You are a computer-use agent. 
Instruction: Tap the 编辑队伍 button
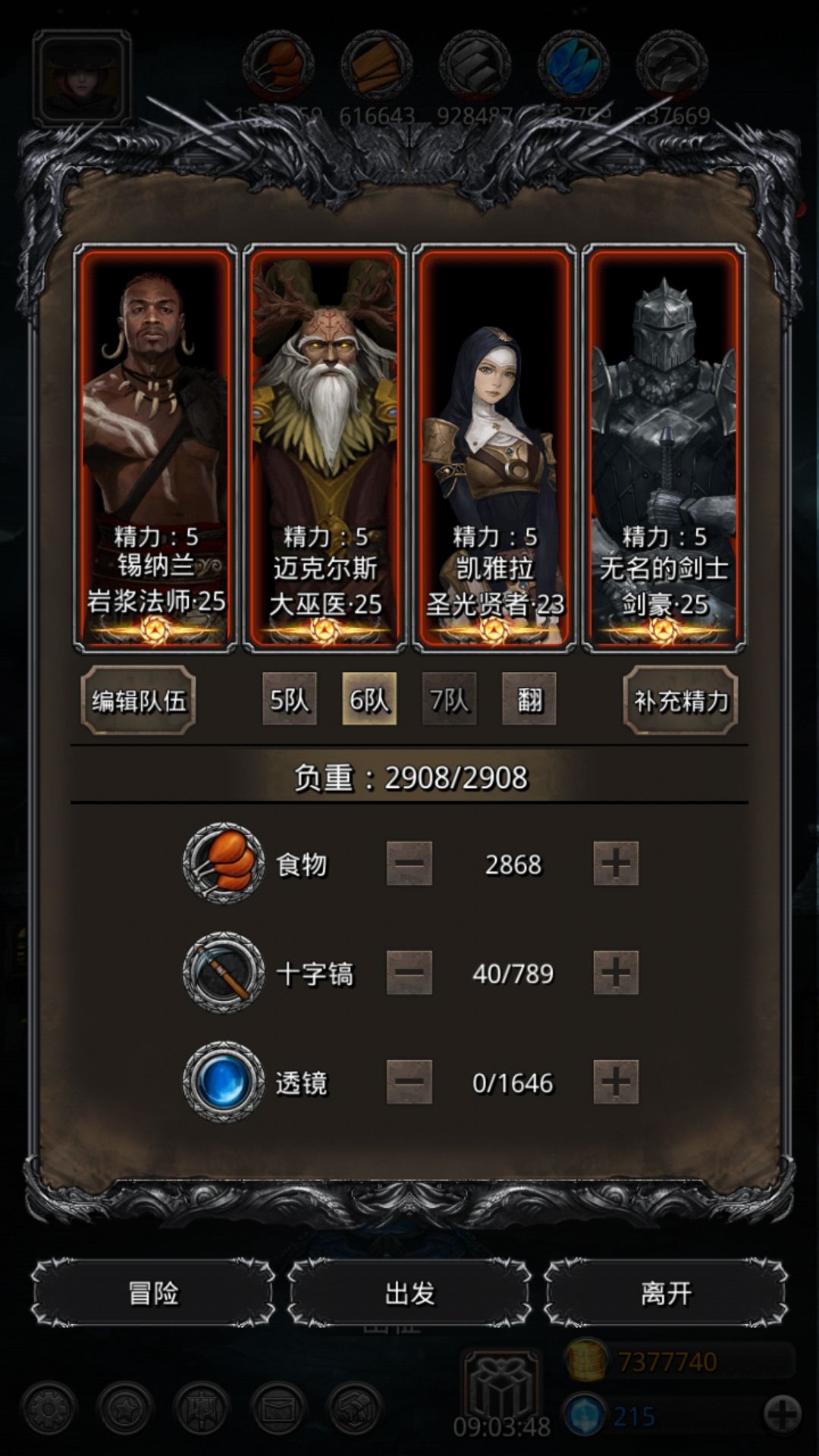click(x=138, y=700)
